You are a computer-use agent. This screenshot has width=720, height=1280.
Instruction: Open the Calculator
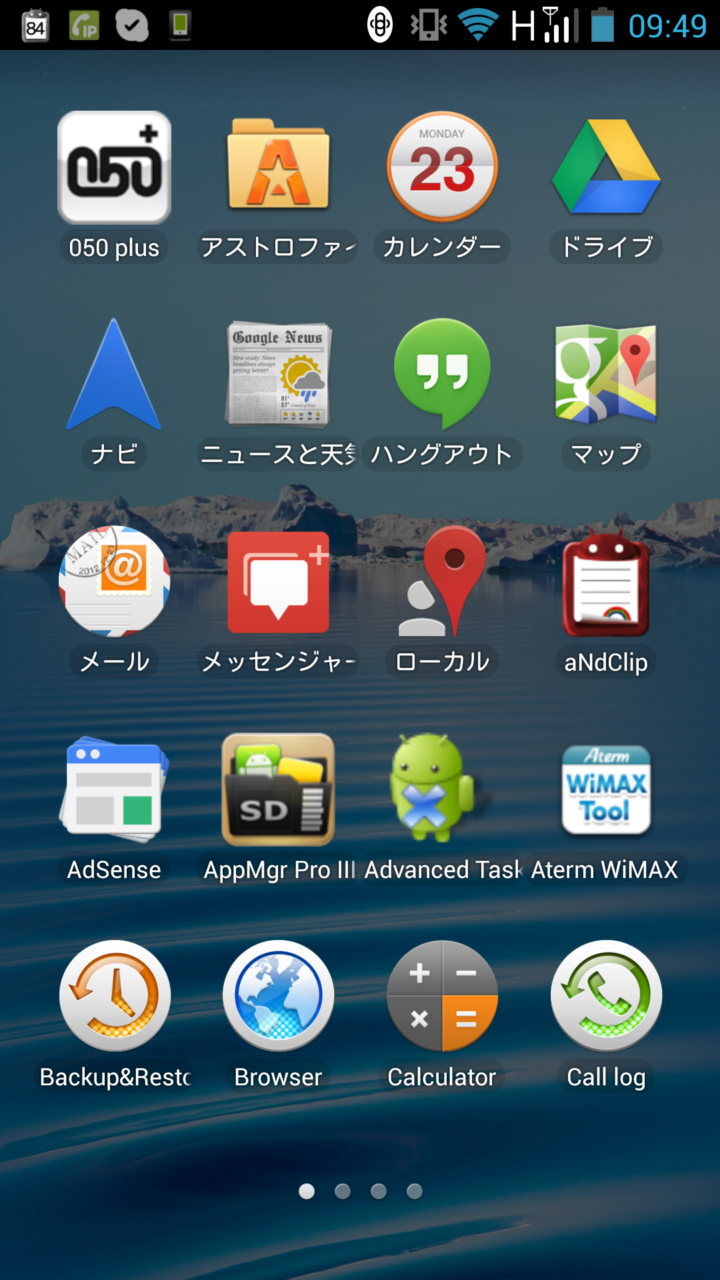[x=442, y=996]
